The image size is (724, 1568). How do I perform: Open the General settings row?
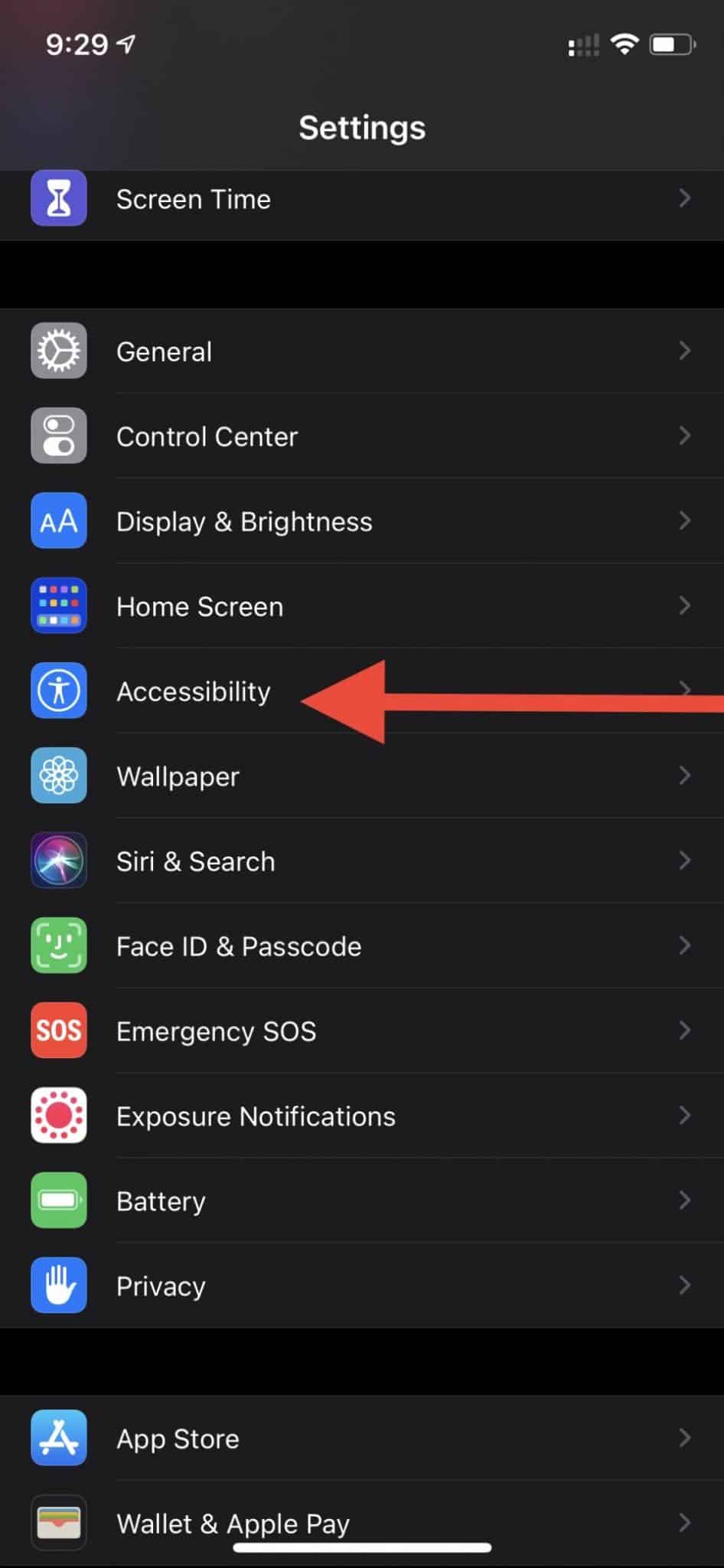point(164,351)
